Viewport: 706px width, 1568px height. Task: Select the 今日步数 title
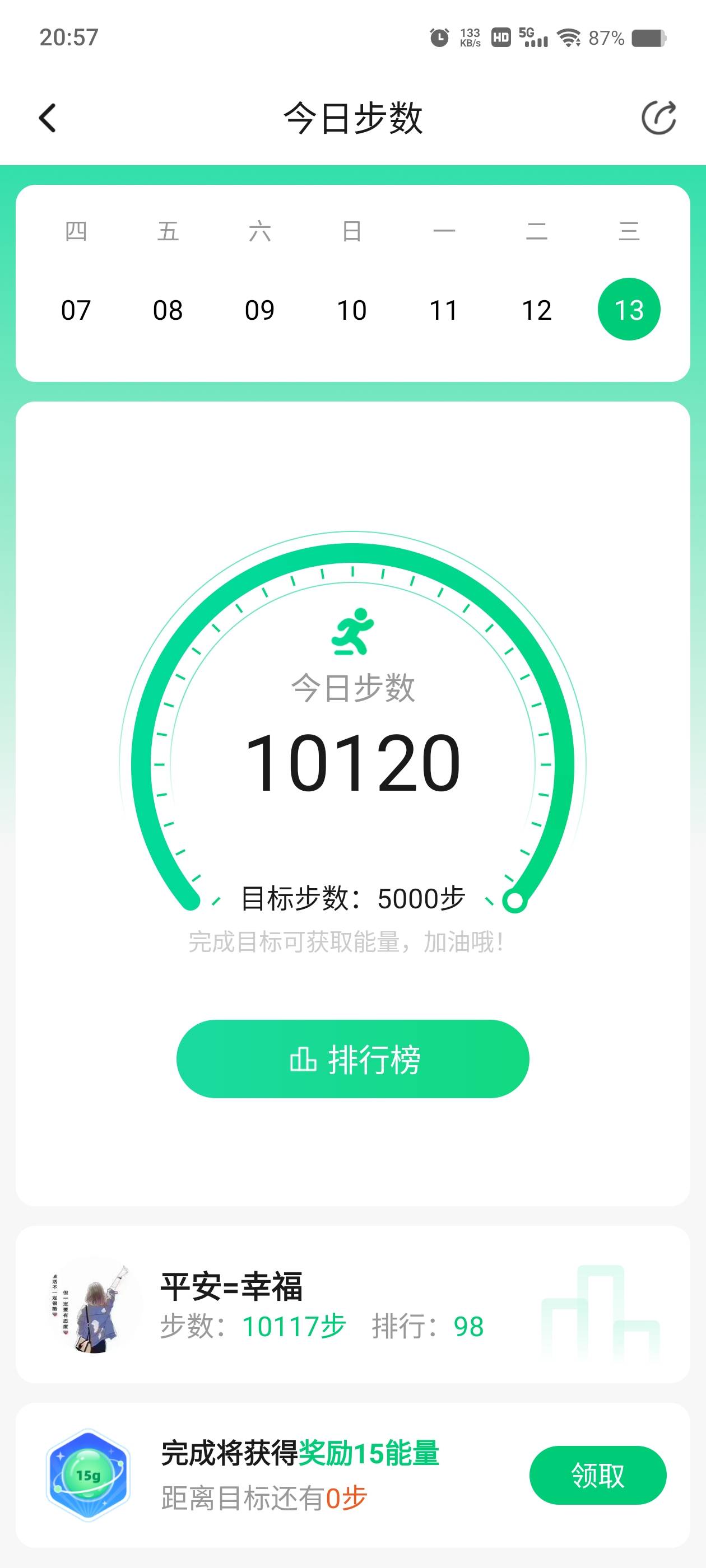coord(352,117)
